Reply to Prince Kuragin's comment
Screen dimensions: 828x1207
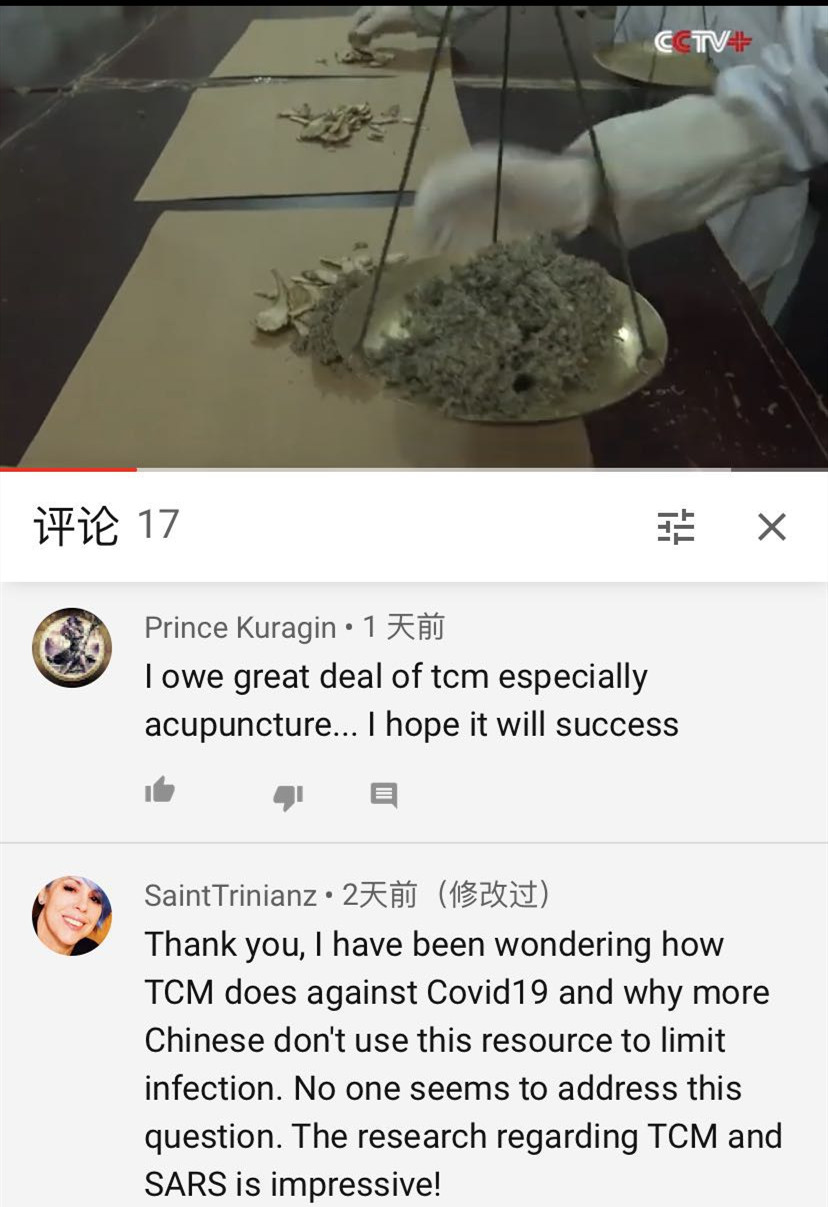tap(384, 795)
